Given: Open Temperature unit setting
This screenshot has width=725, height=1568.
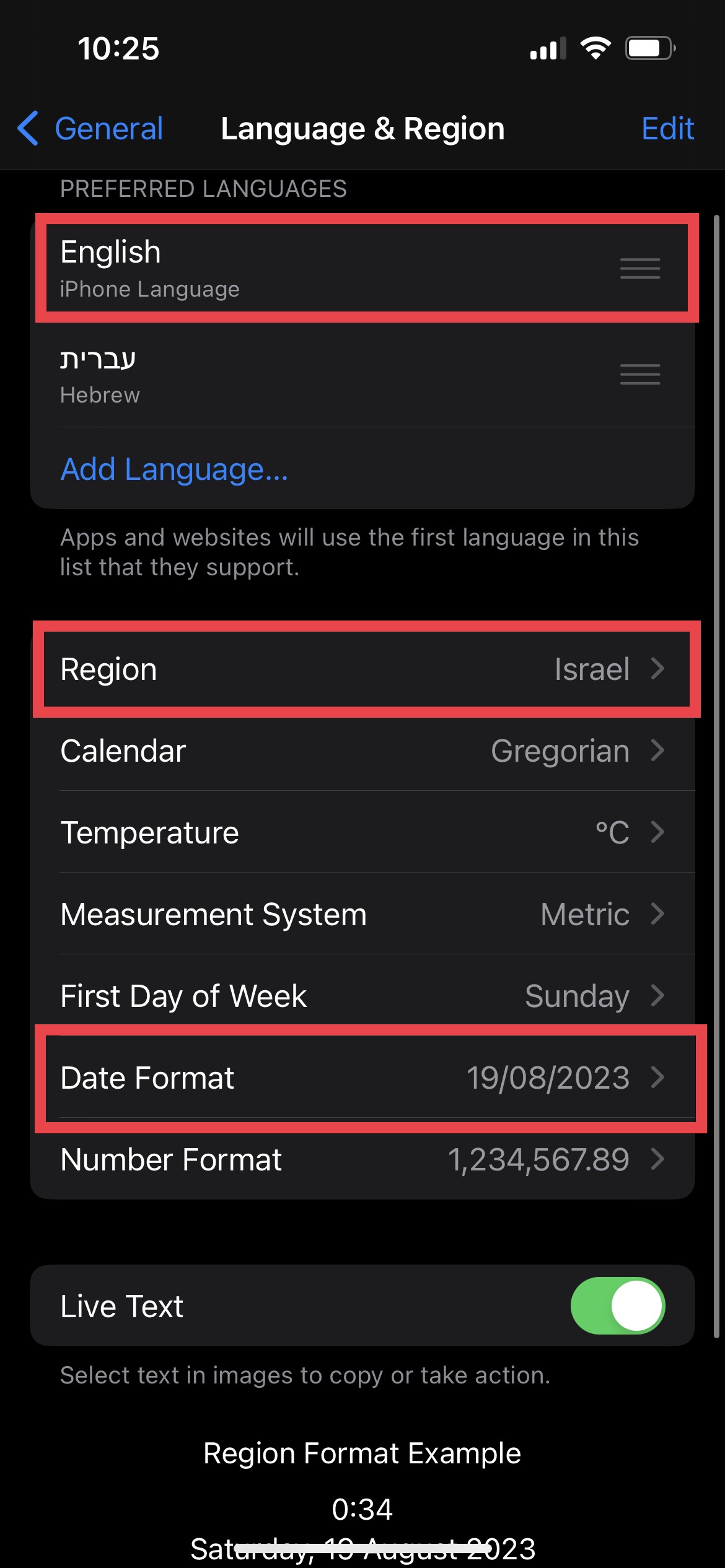Looking at the screenshot, I should coord(362,832).
